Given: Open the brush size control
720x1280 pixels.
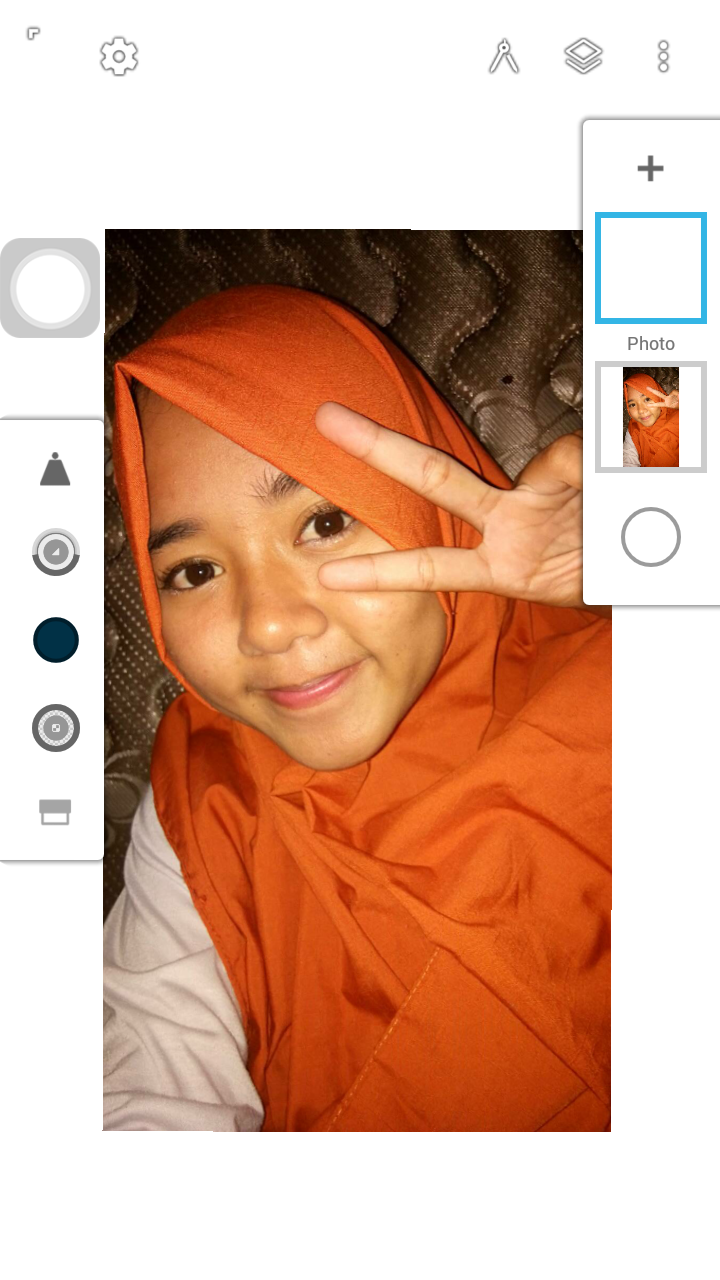Looking at the screenshot, I should (x=56, y=551).
